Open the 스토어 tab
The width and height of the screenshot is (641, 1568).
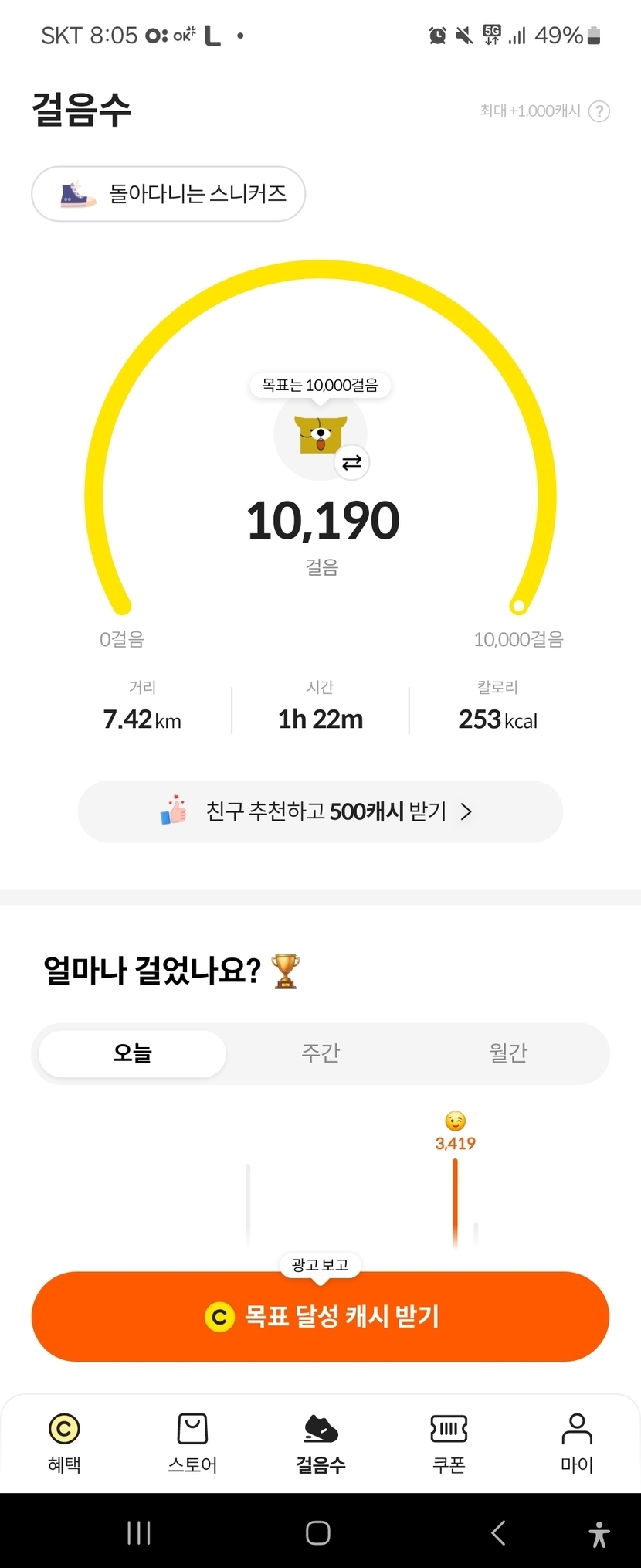[192, 1442]
